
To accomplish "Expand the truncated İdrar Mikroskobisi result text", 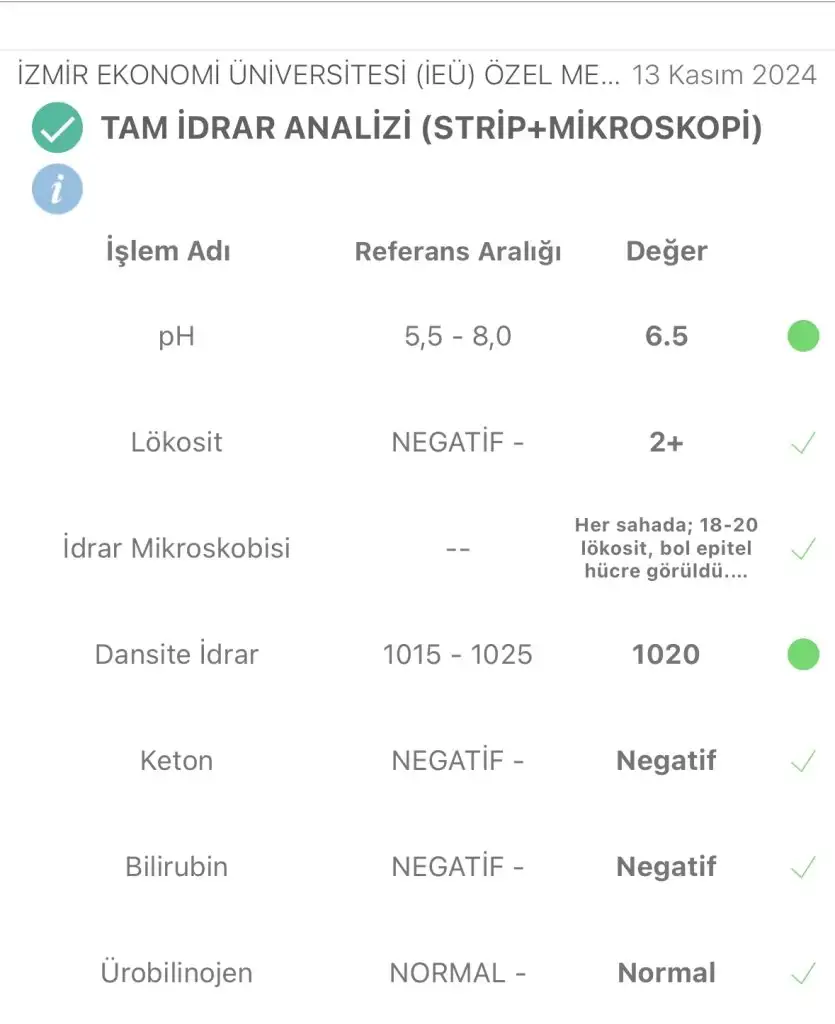I will pos(666,548).
